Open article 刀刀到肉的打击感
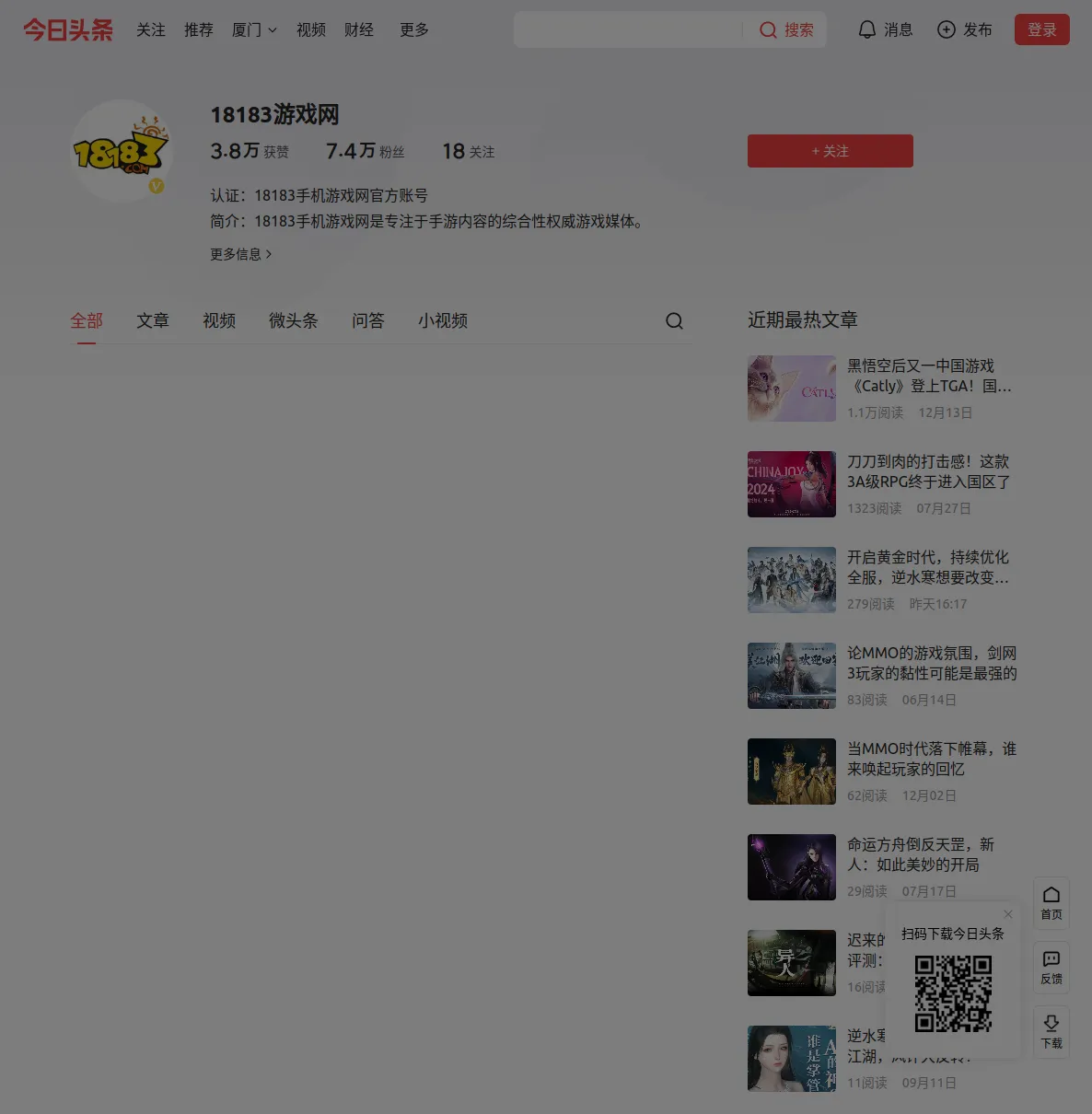The image size is (1092, 1114). (x=928, y=471)
